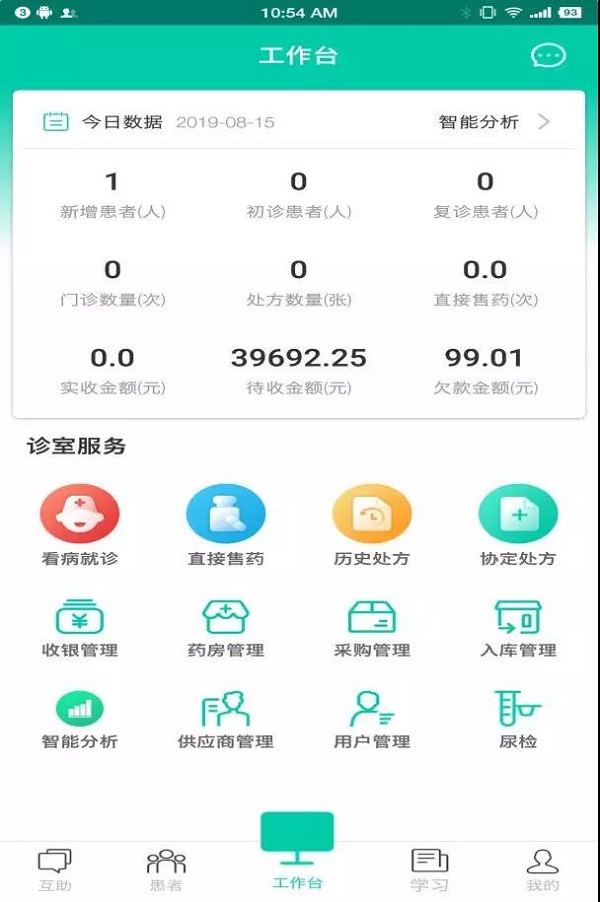Viewport: 600px width, 902px height.
Task: Open 协定处方 service
Action: tap(518, 526)
